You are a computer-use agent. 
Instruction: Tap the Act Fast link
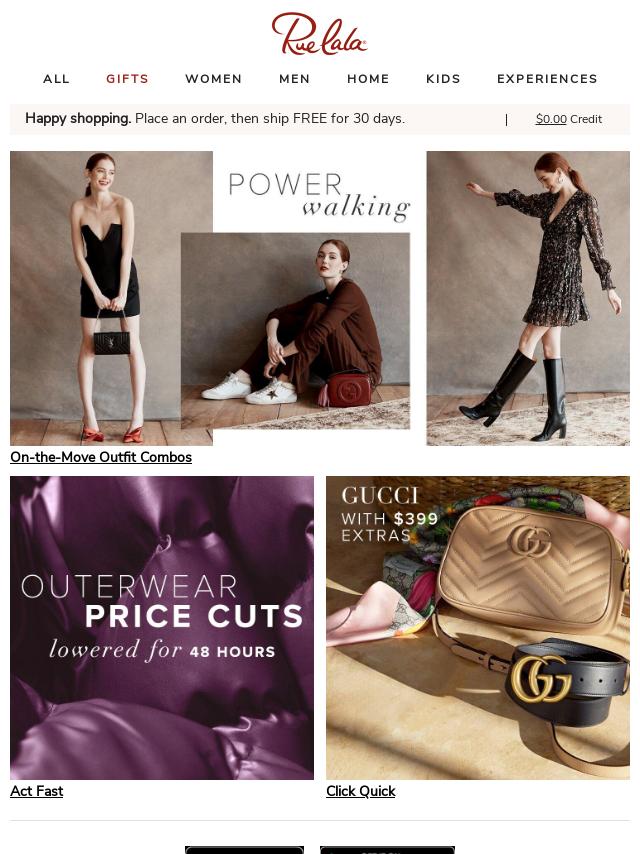coord(37,791)
